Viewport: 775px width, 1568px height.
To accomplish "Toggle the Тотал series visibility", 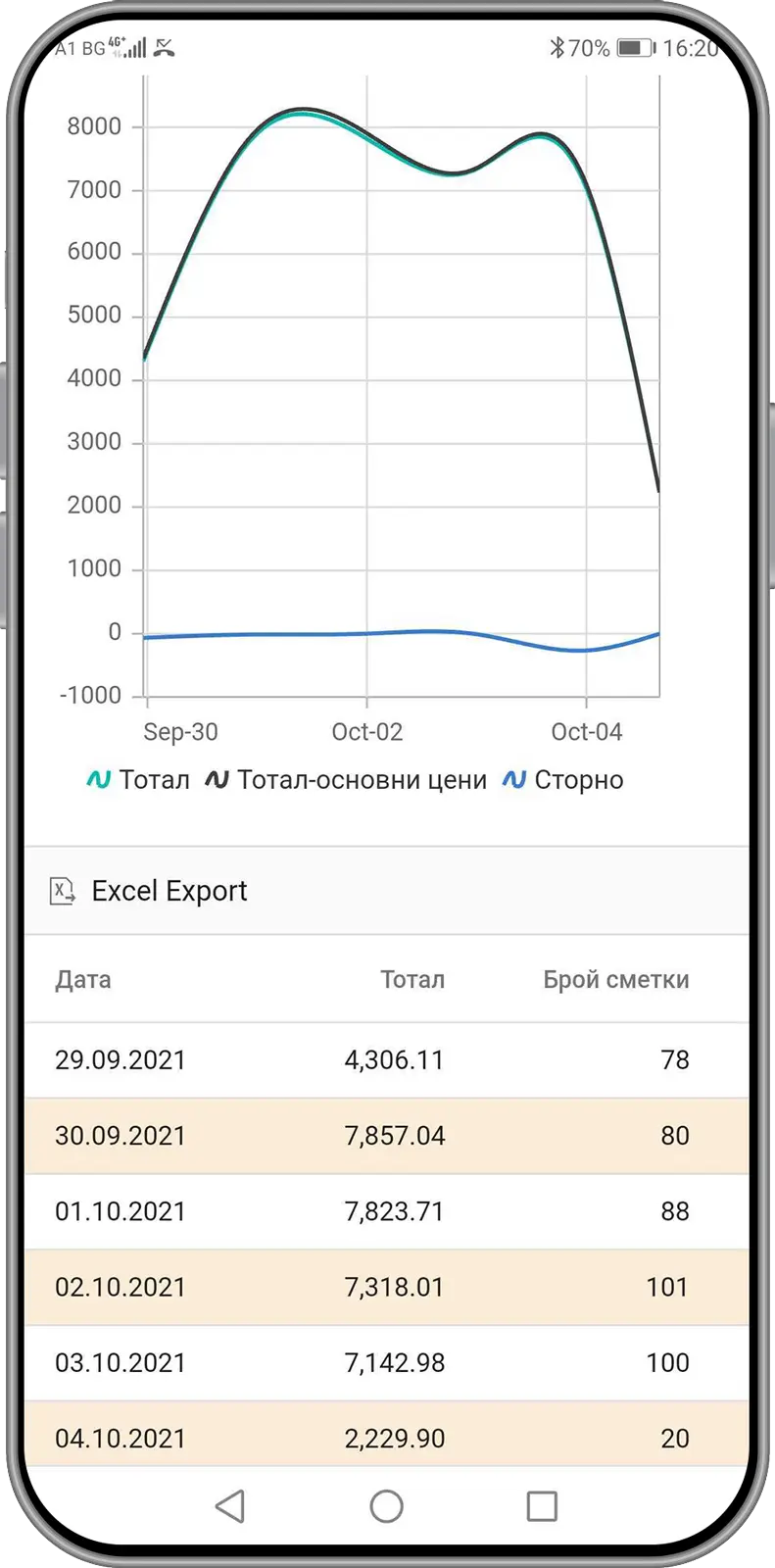I will [137, 779].
